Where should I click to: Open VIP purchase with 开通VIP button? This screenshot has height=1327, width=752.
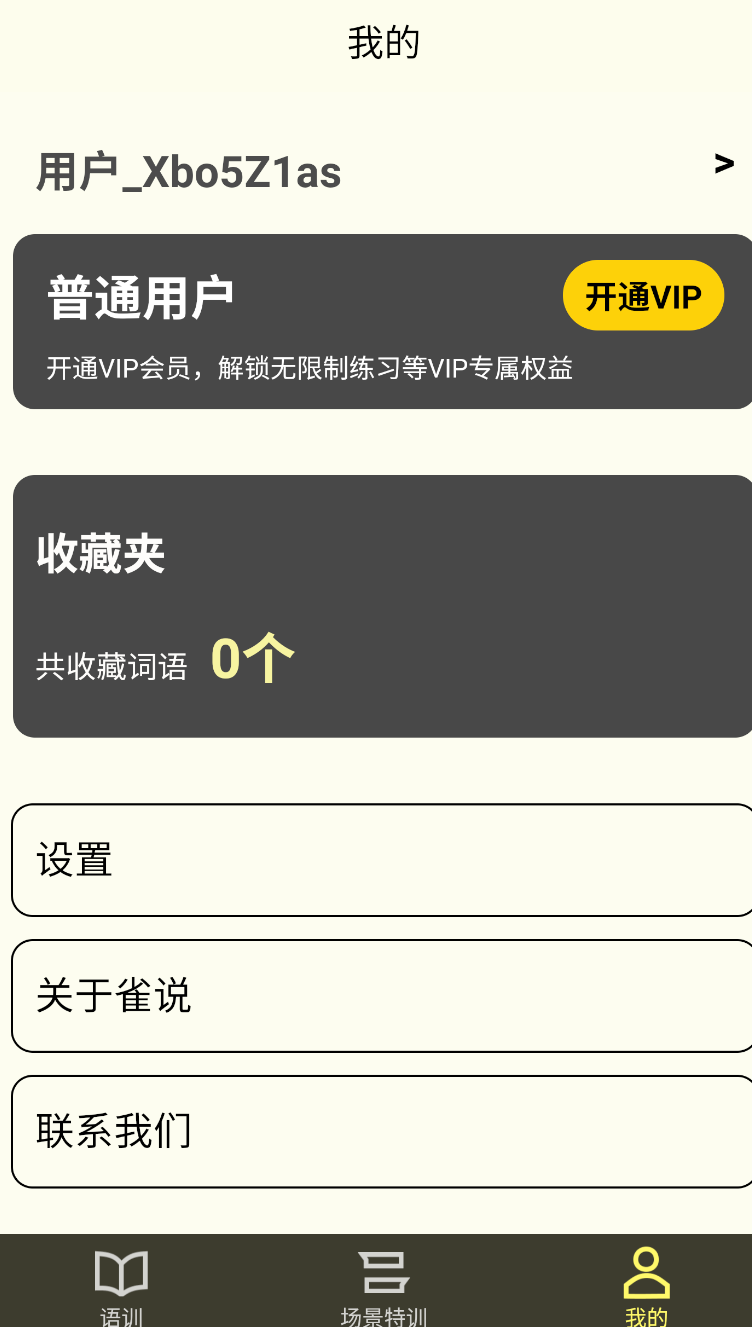pyautogui.click(x=643, y=295)
